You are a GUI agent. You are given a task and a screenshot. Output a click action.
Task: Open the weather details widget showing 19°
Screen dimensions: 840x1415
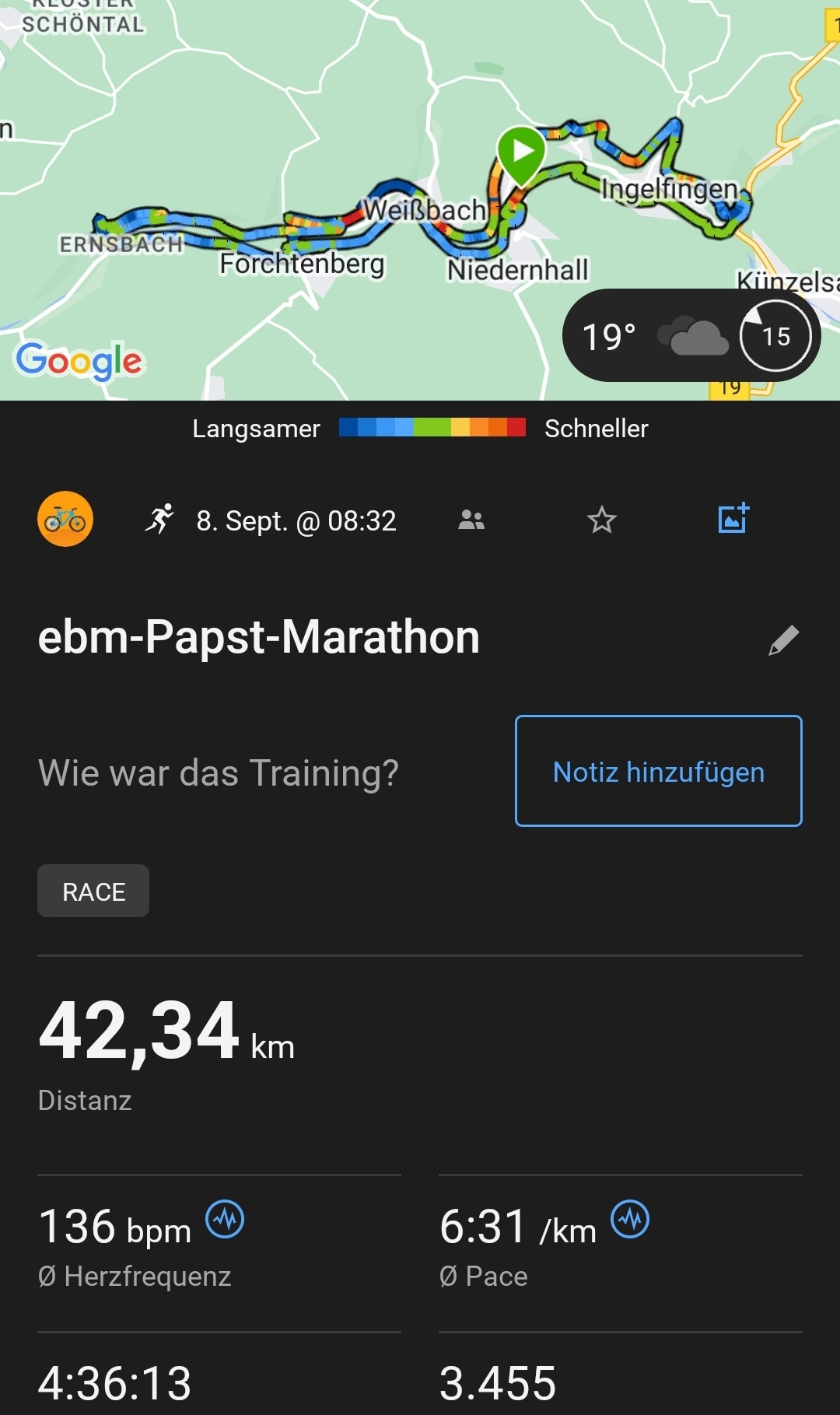[x=691, y=336]
